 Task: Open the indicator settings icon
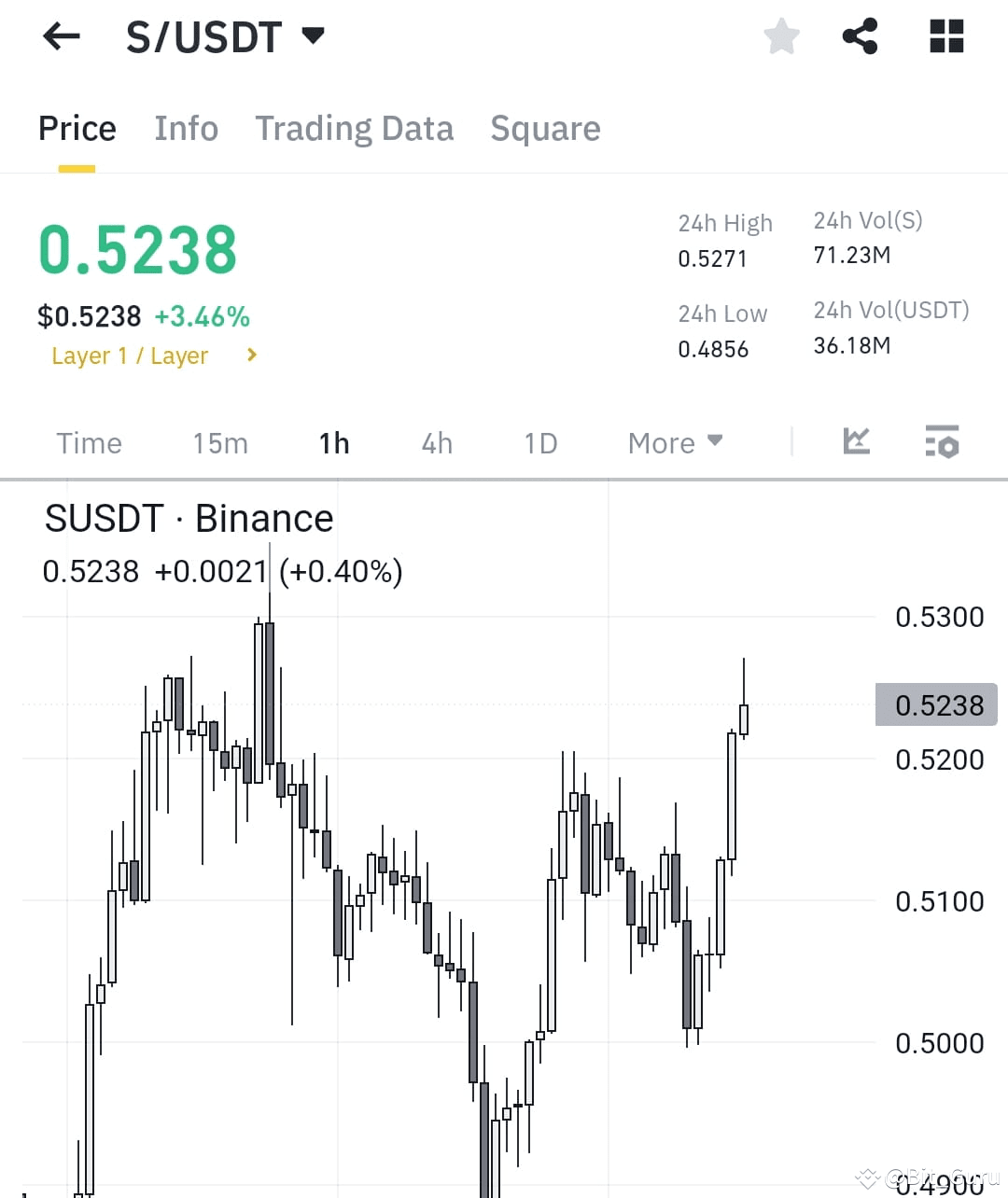click(942, 442)
